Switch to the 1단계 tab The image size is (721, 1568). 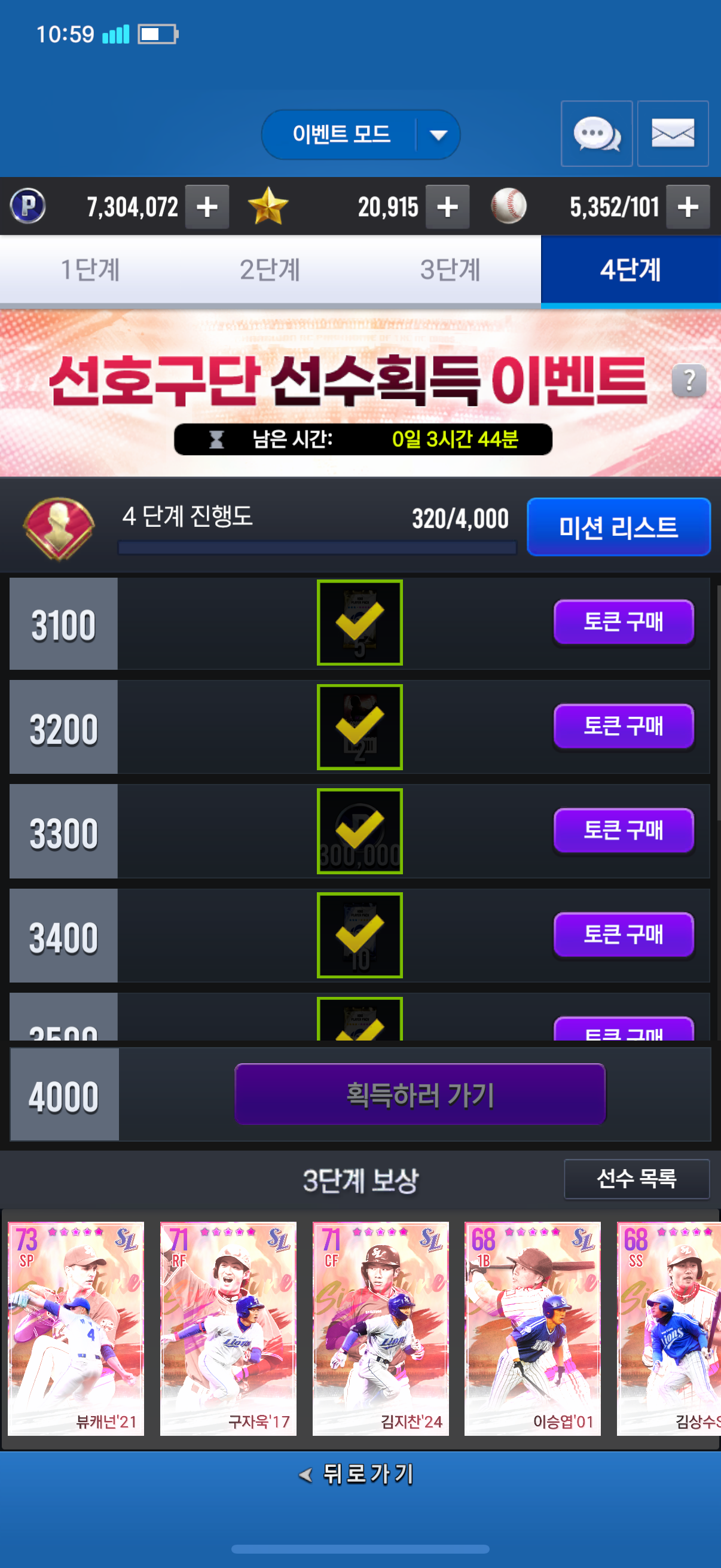(x=90, y=270)
